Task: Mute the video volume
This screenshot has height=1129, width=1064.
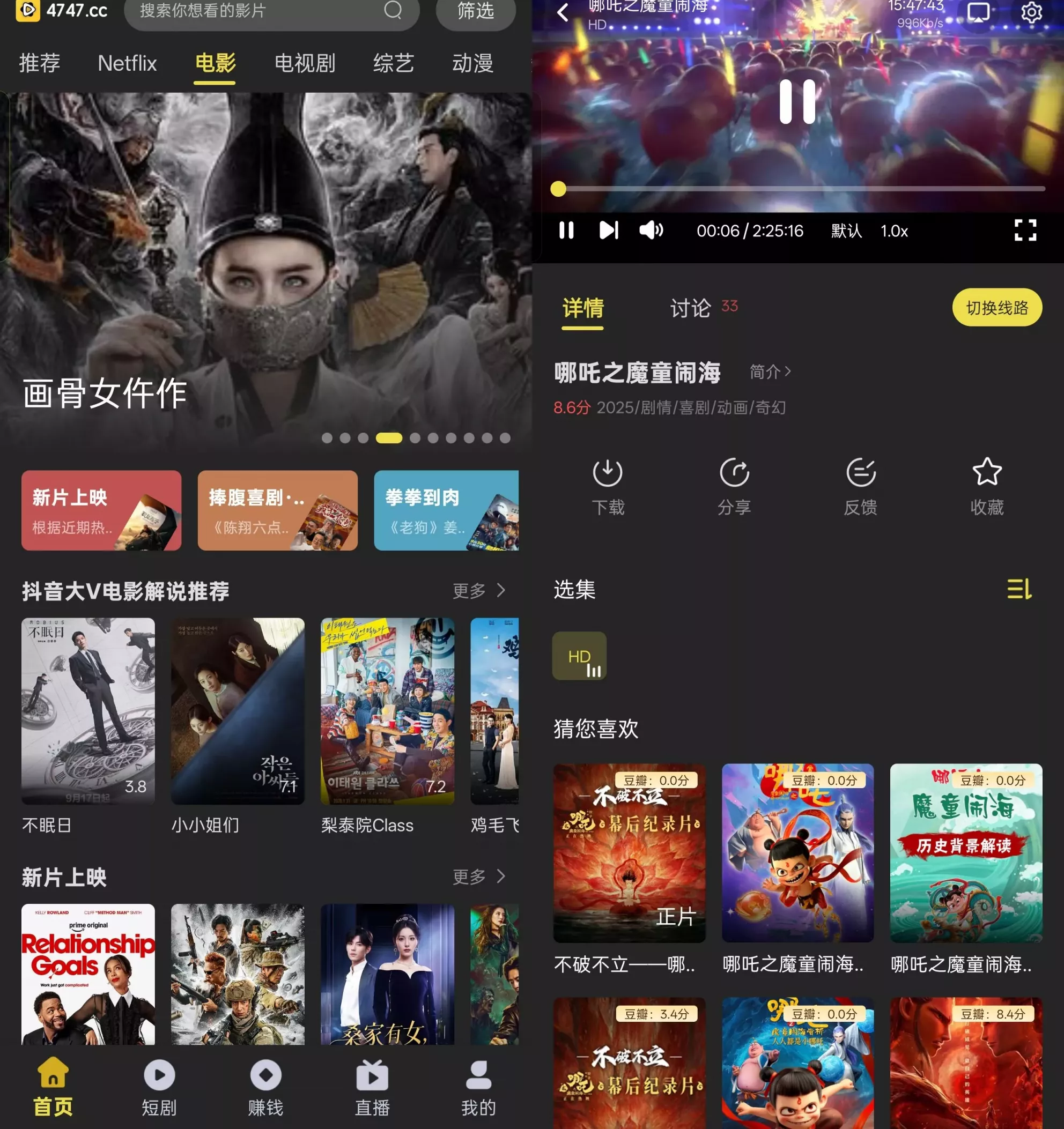Action: coord(651,230)
